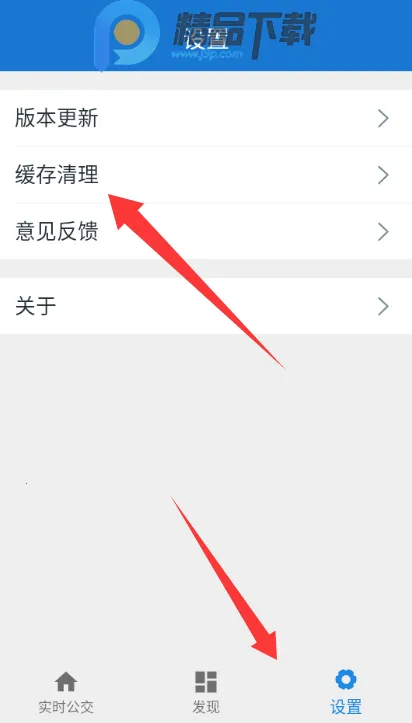This screenshot has height=723, width=412.
Task: Switch to the 发现 tab
Action: 206,692
